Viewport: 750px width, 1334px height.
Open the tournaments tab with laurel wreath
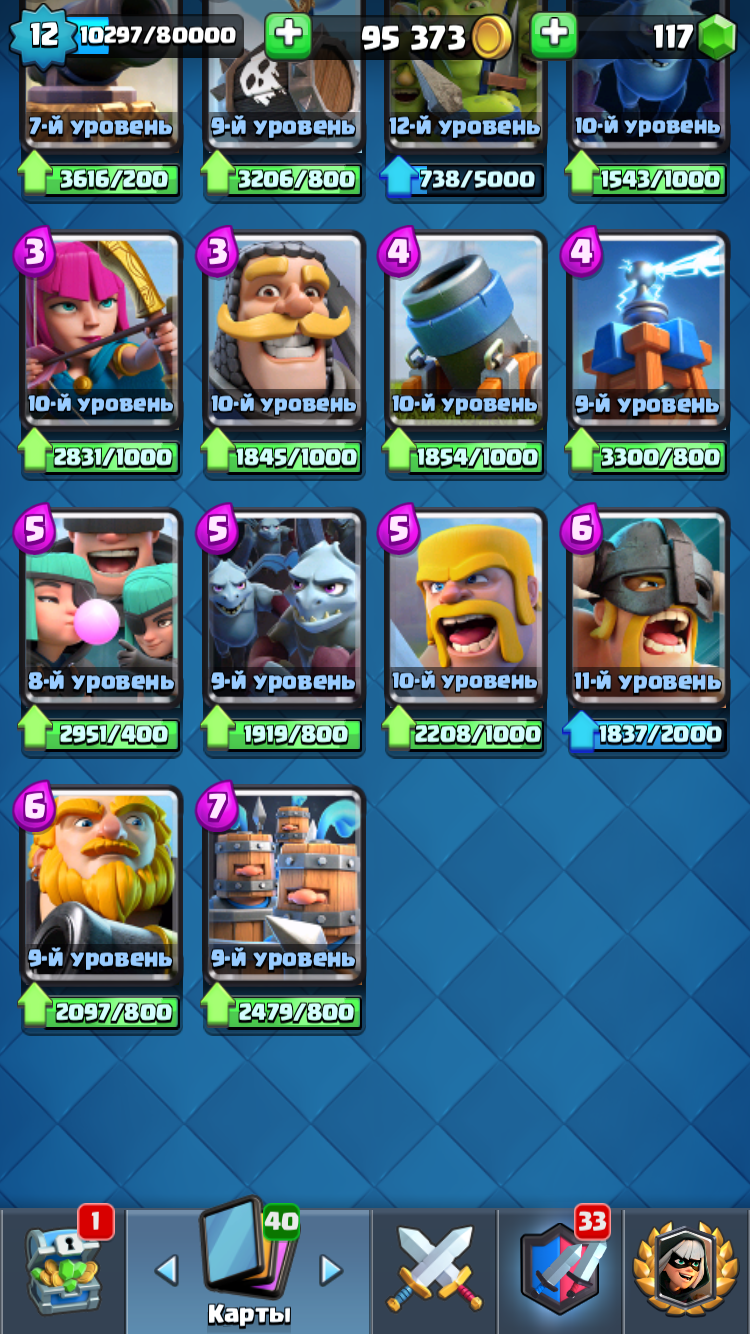click(x=686, y=1271)
